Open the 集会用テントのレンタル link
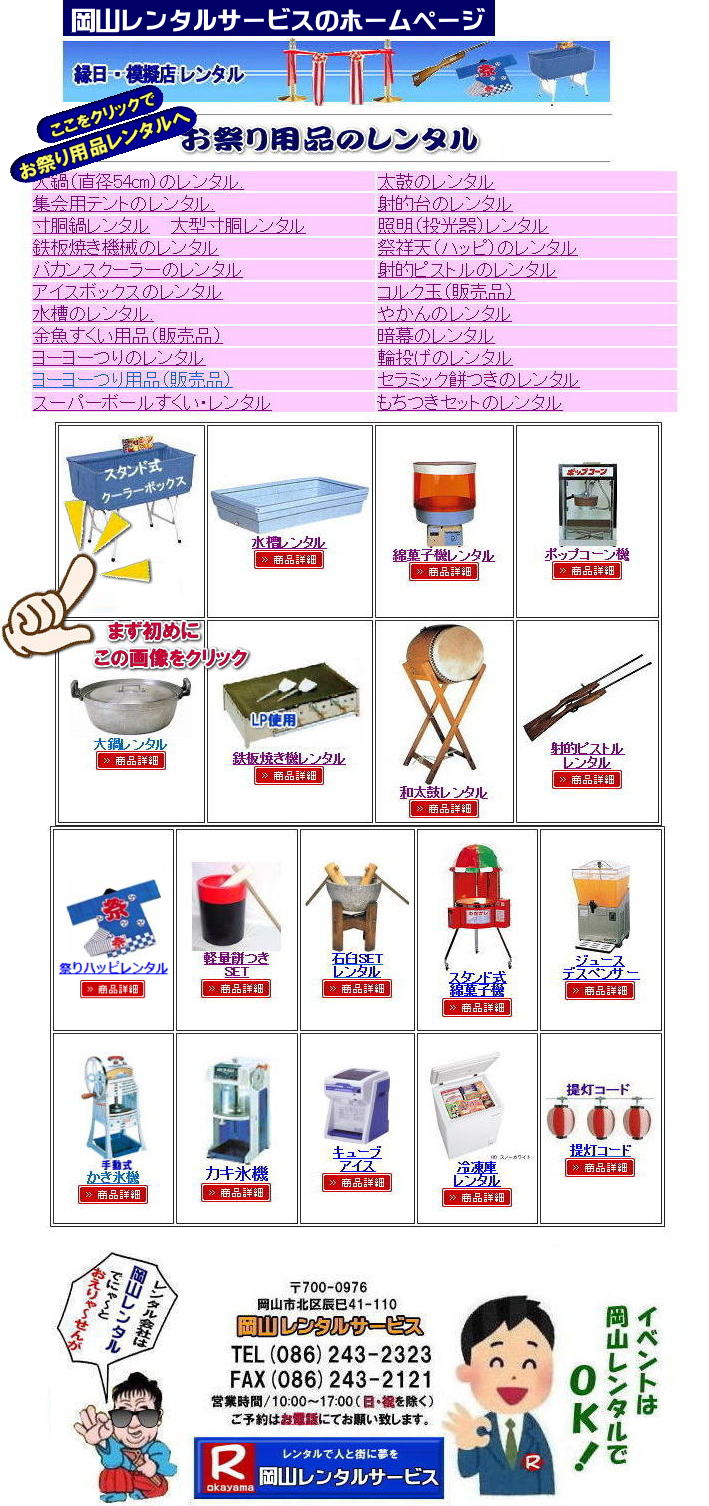The image size is (709, 1506). (123, 204)
